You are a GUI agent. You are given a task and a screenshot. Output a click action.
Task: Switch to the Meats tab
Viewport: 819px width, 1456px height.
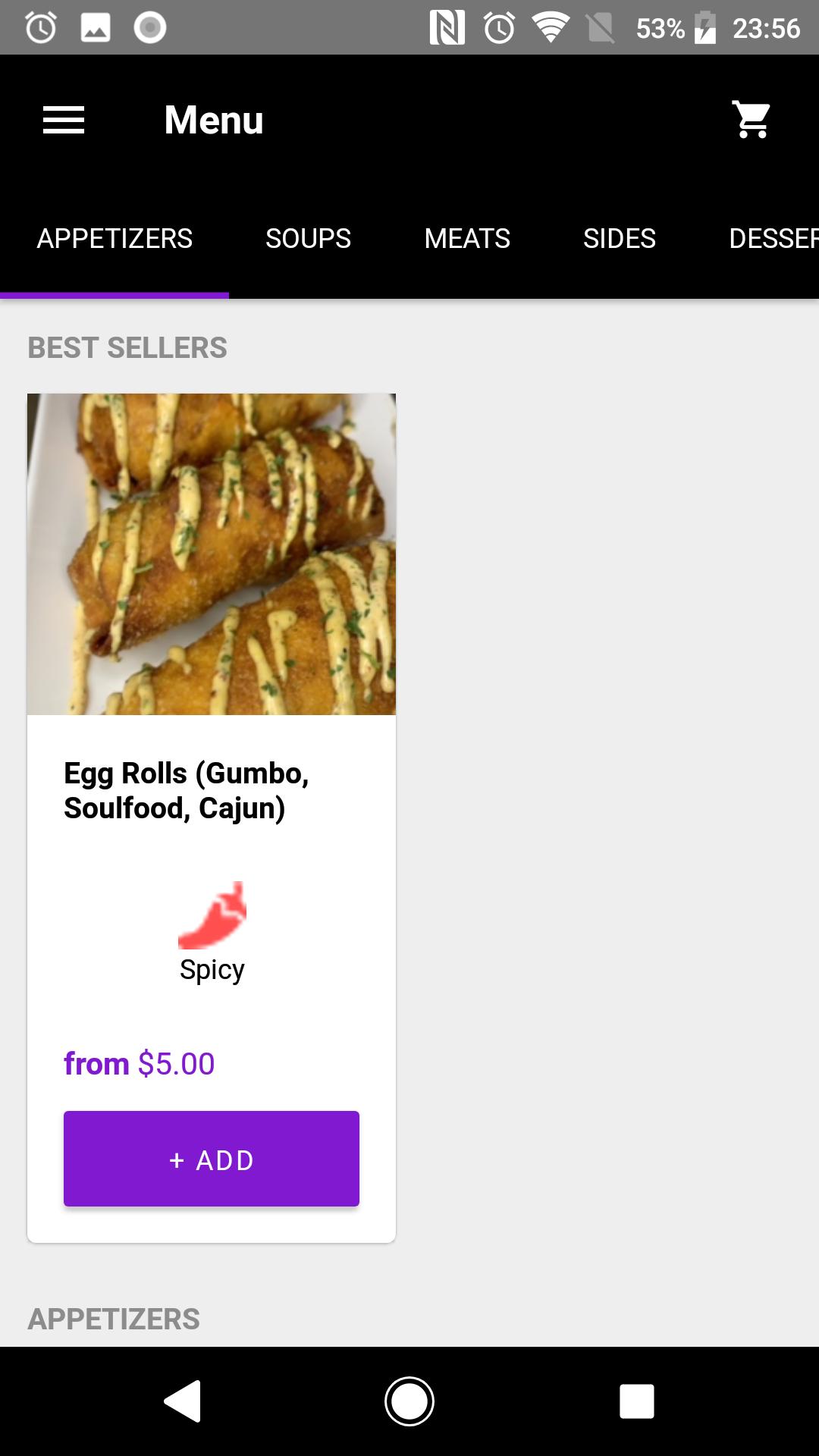[x=467, y=239]
